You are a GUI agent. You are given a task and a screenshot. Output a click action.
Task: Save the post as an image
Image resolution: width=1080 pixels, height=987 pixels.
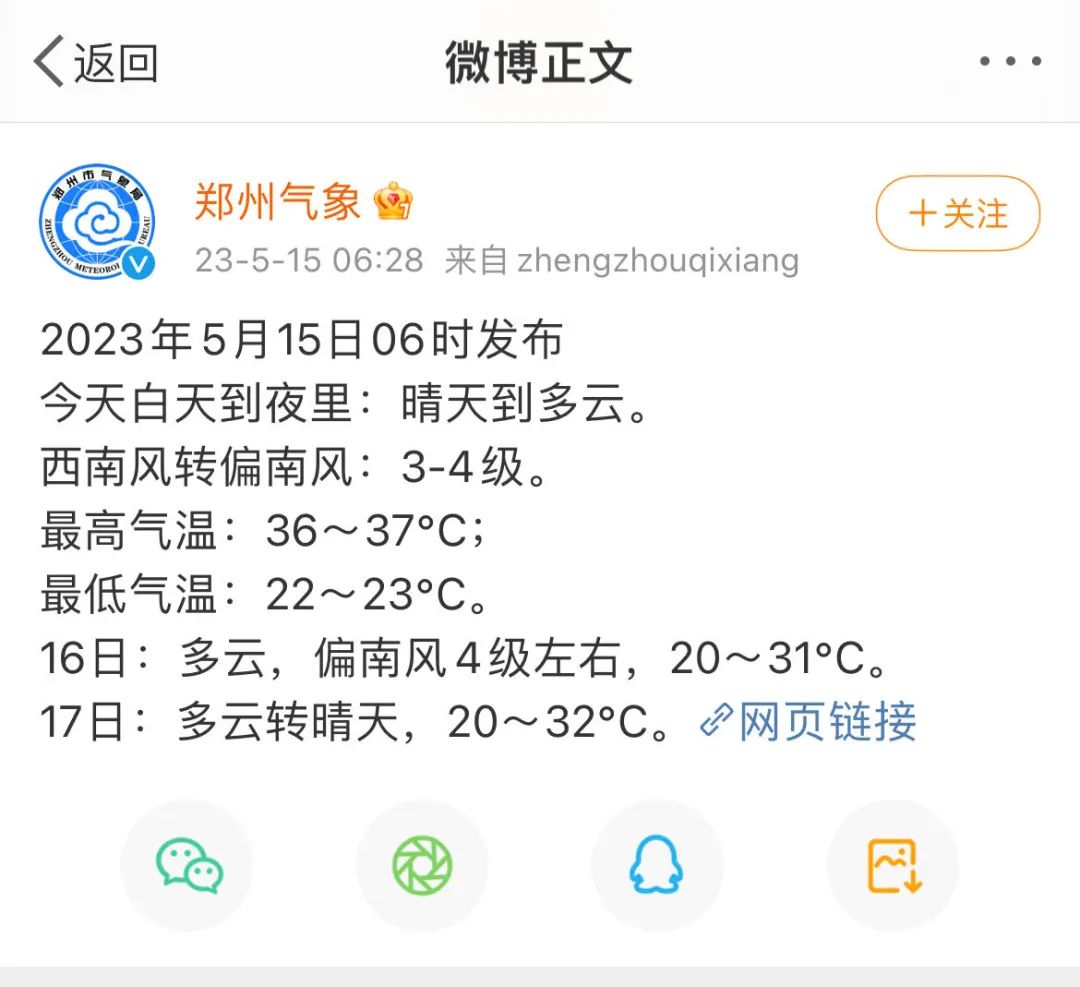pos(892,865)
